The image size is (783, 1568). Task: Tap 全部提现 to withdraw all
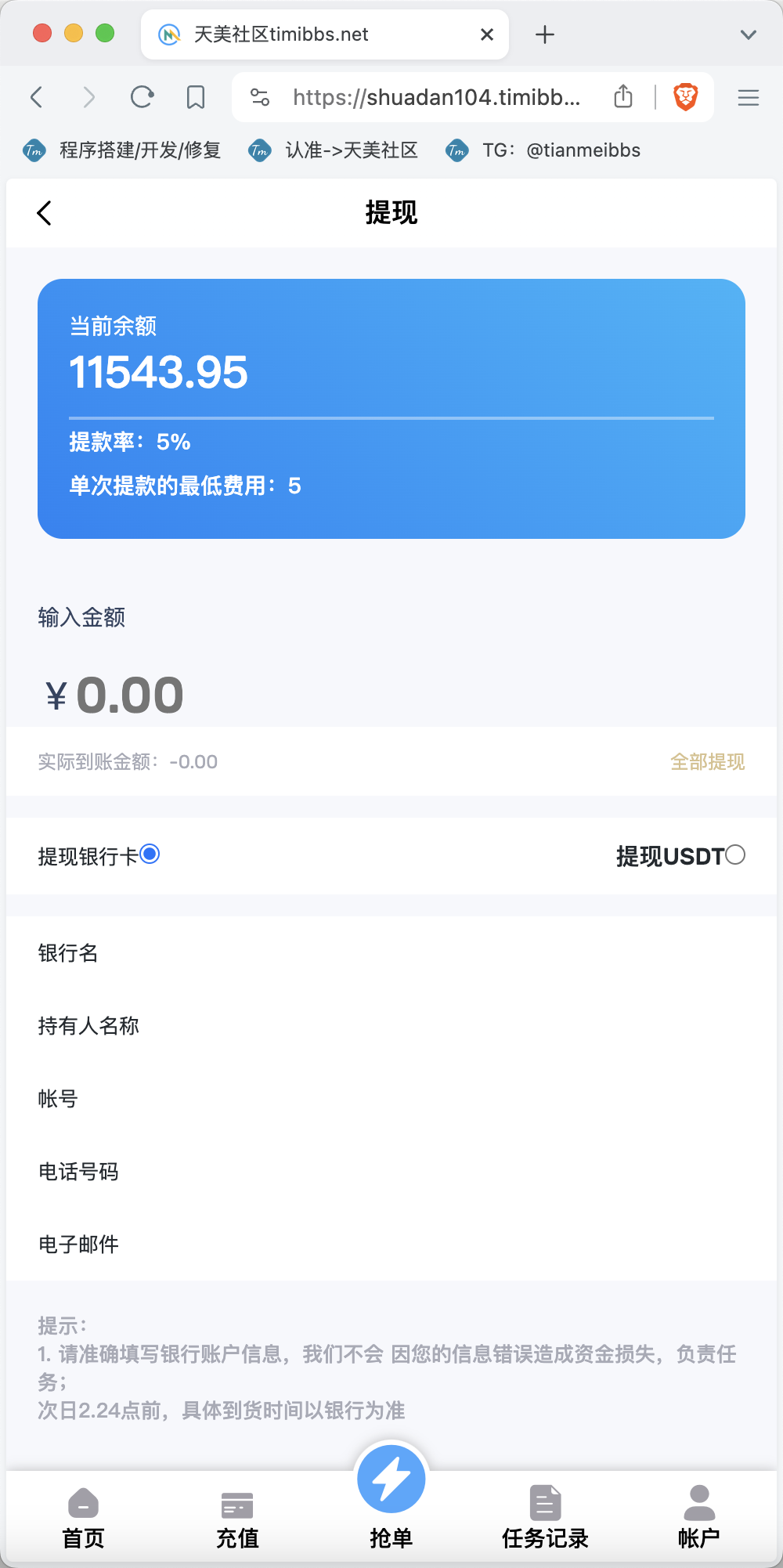[707, 762]
